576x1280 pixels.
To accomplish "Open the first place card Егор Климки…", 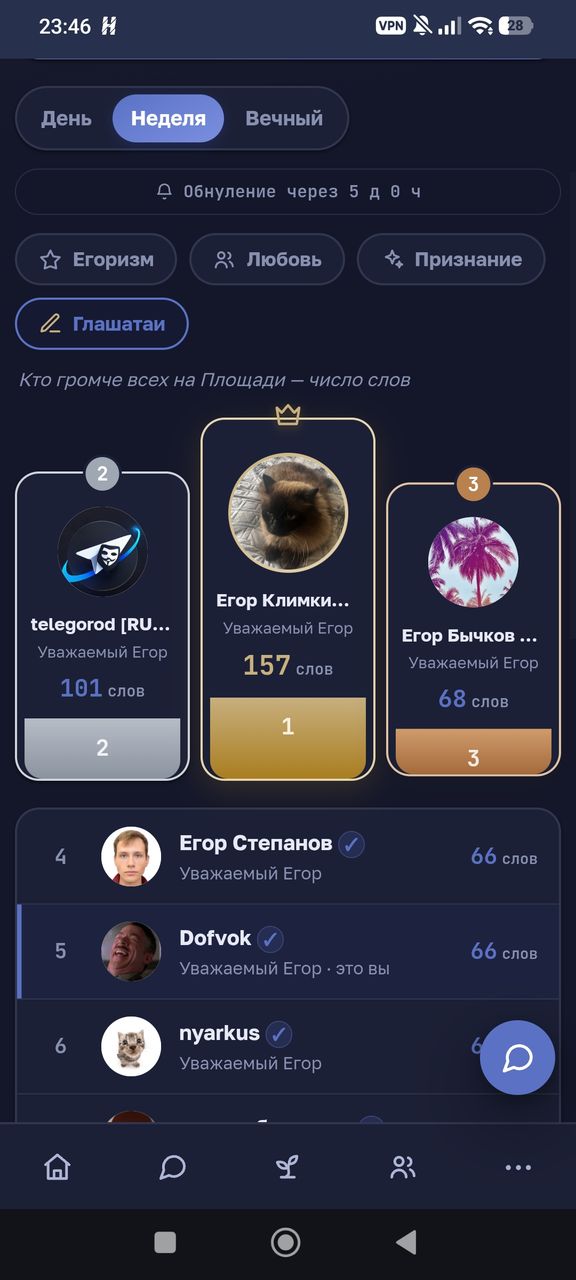I will point(288,599).
